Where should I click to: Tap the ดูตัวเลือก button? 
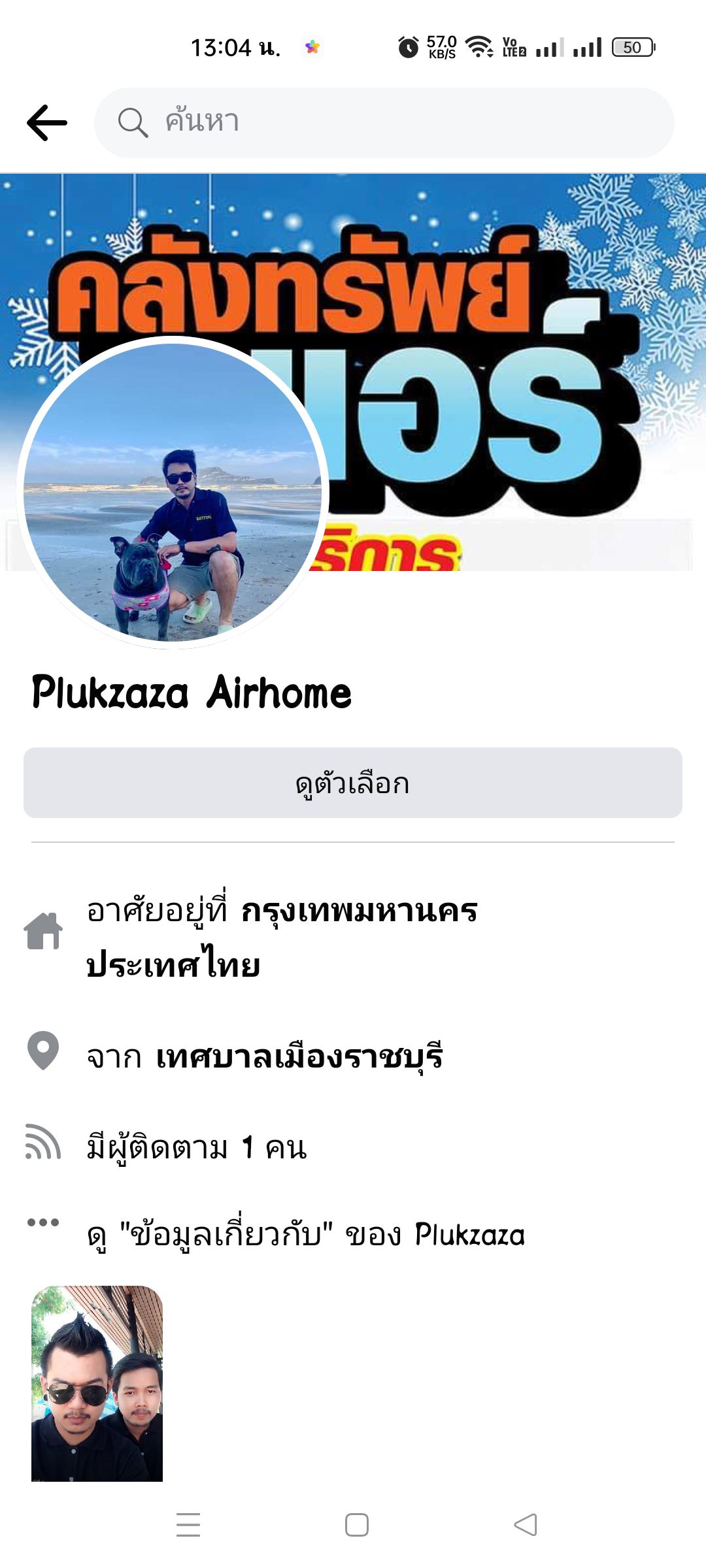[x=353, y=783]
